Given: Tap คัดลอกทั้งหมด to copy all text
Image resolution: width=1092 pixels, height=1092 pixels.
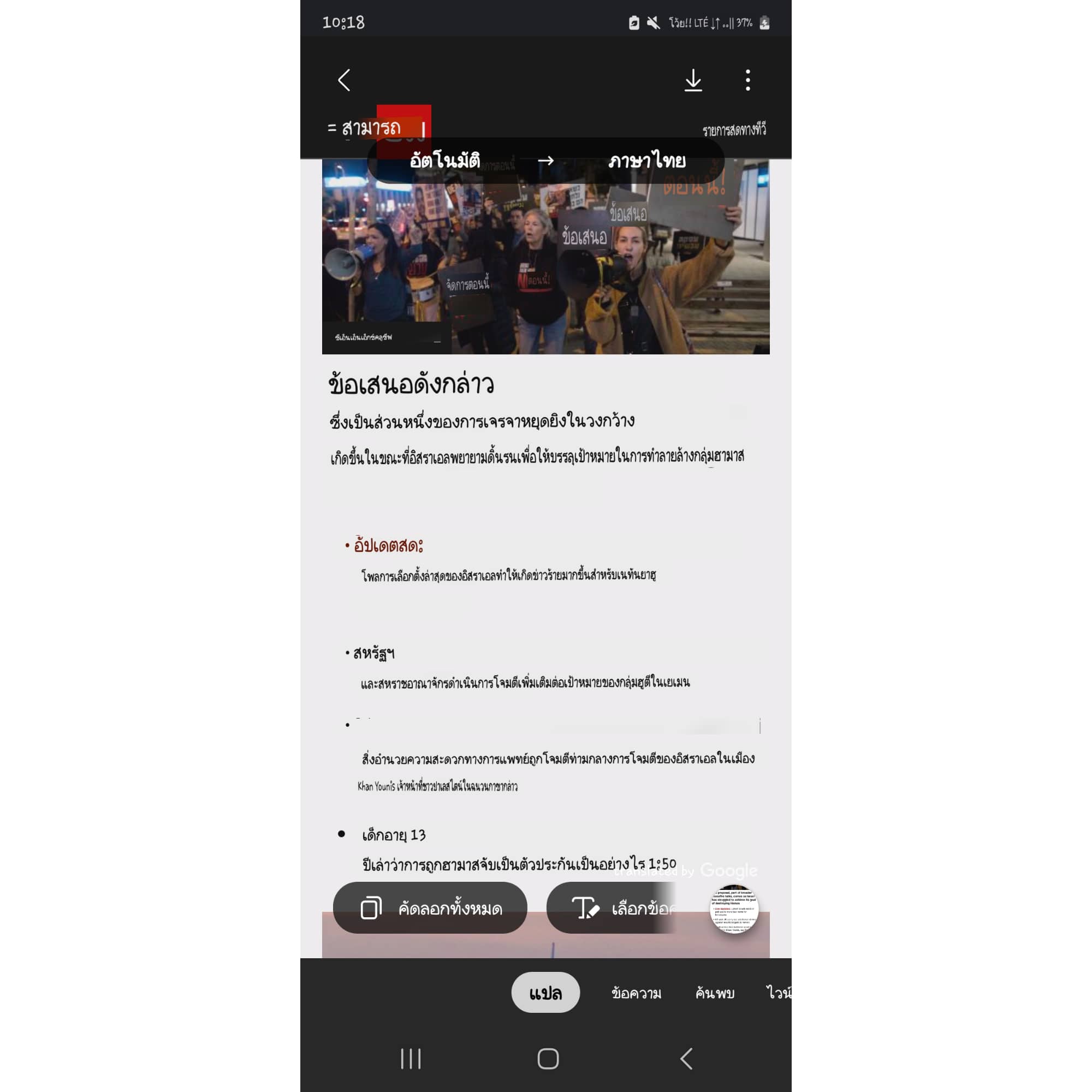Looking at the screenshot, I should [x=430, y=909].
